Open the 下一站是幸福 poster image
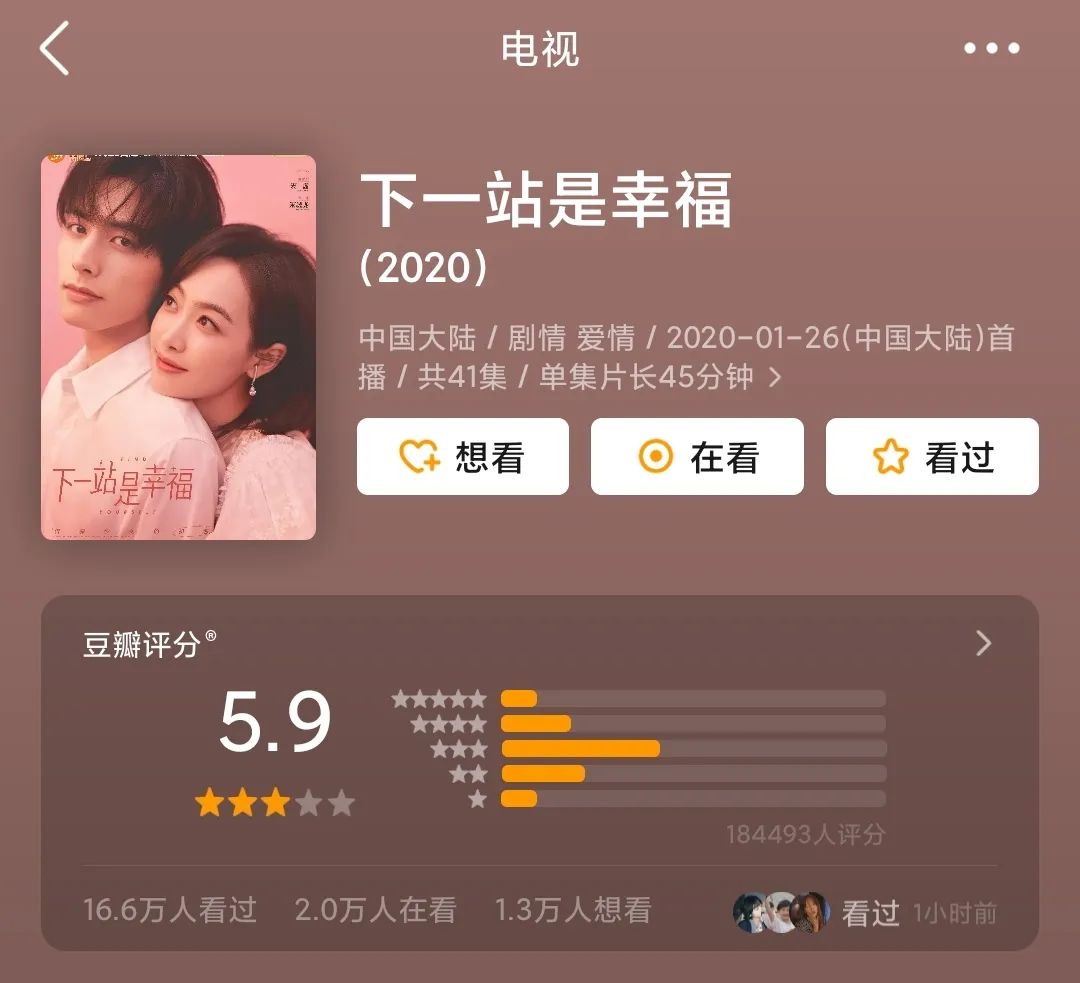The height and width of the screenshot is (983, 1080). pos(178,347)
